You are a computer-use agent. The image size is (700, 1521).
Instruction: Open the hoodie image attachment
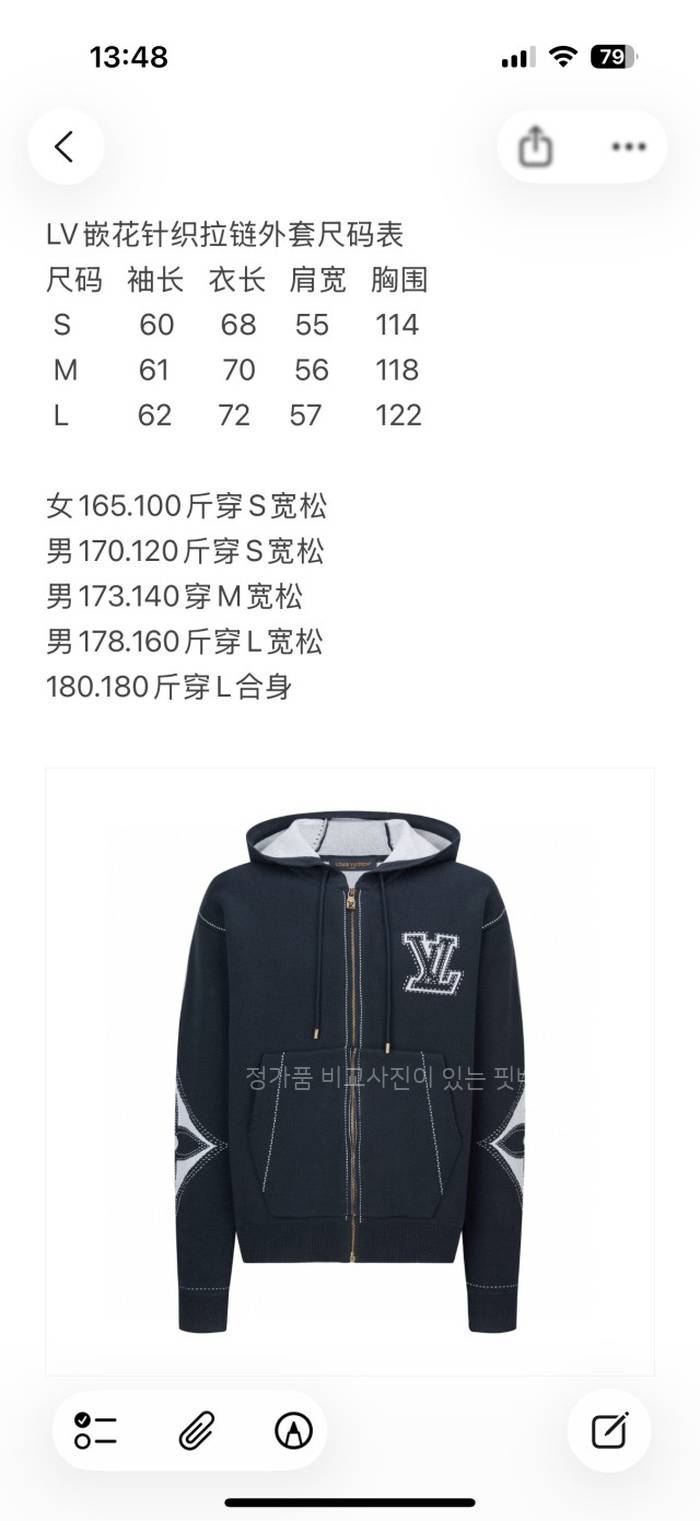350,1070
